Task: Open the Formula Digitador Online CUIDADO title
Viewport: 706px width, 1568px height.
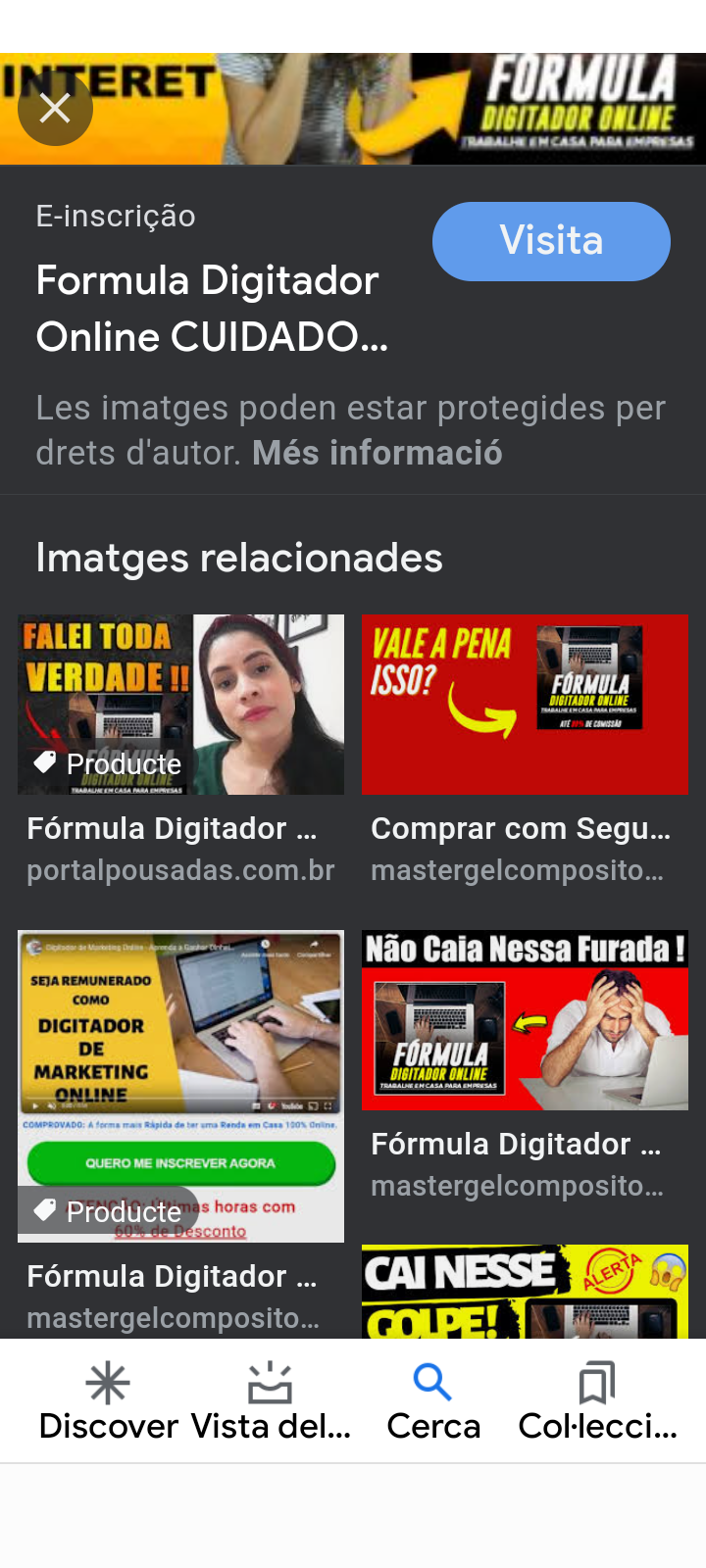Action: pyautogui.click(x=212, y=309)
